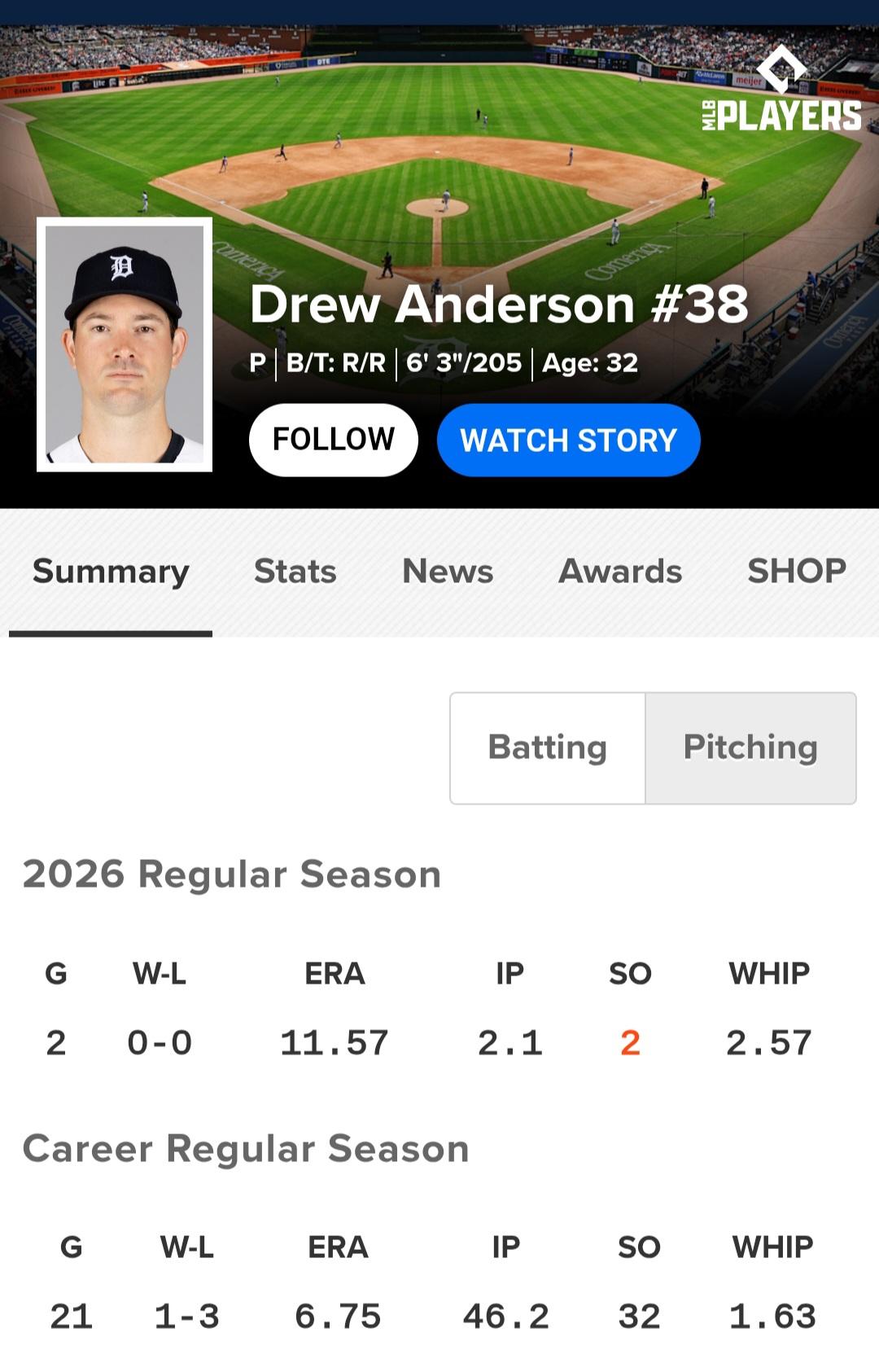Select the Summary tab

(x=111, y=572)
